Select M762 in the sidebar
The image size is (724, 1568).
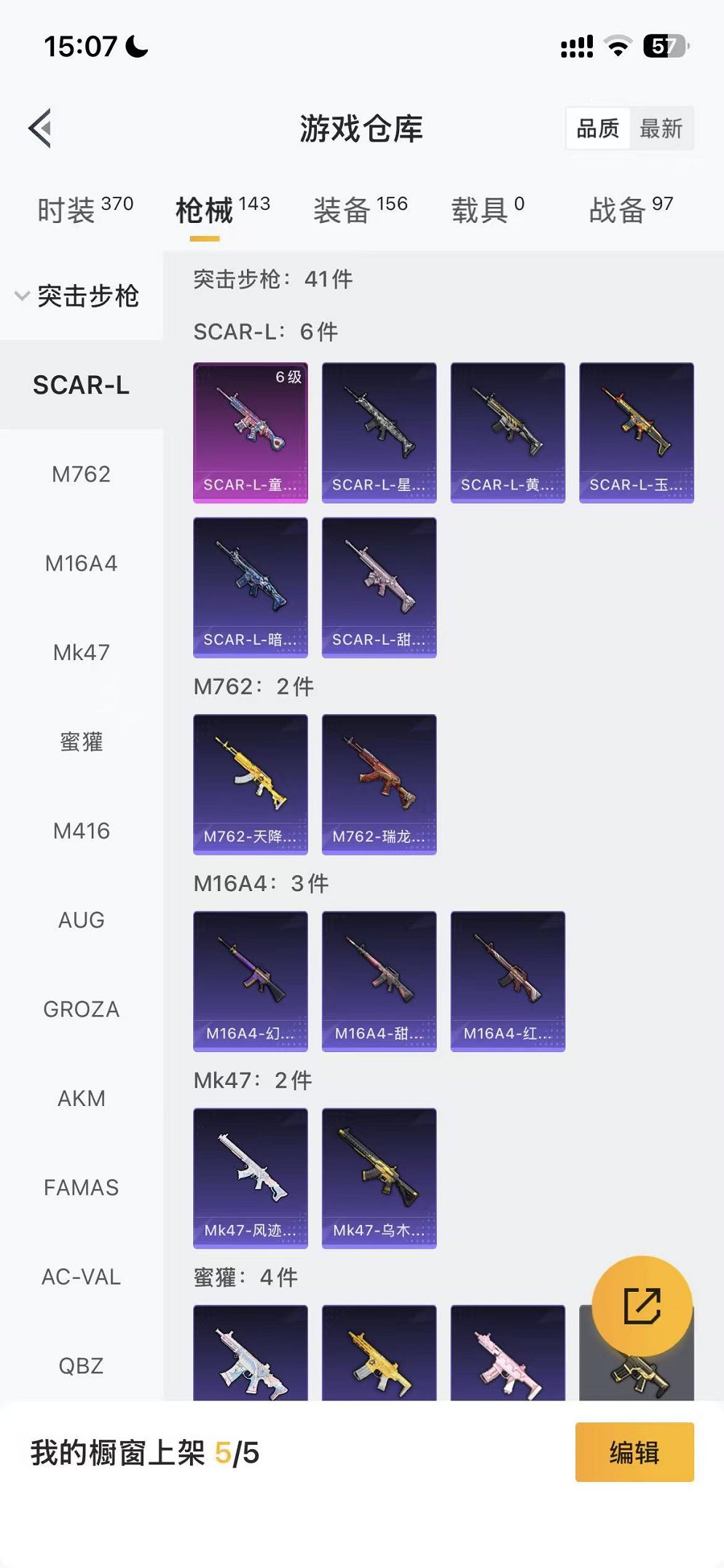click(x=81, y=474)
